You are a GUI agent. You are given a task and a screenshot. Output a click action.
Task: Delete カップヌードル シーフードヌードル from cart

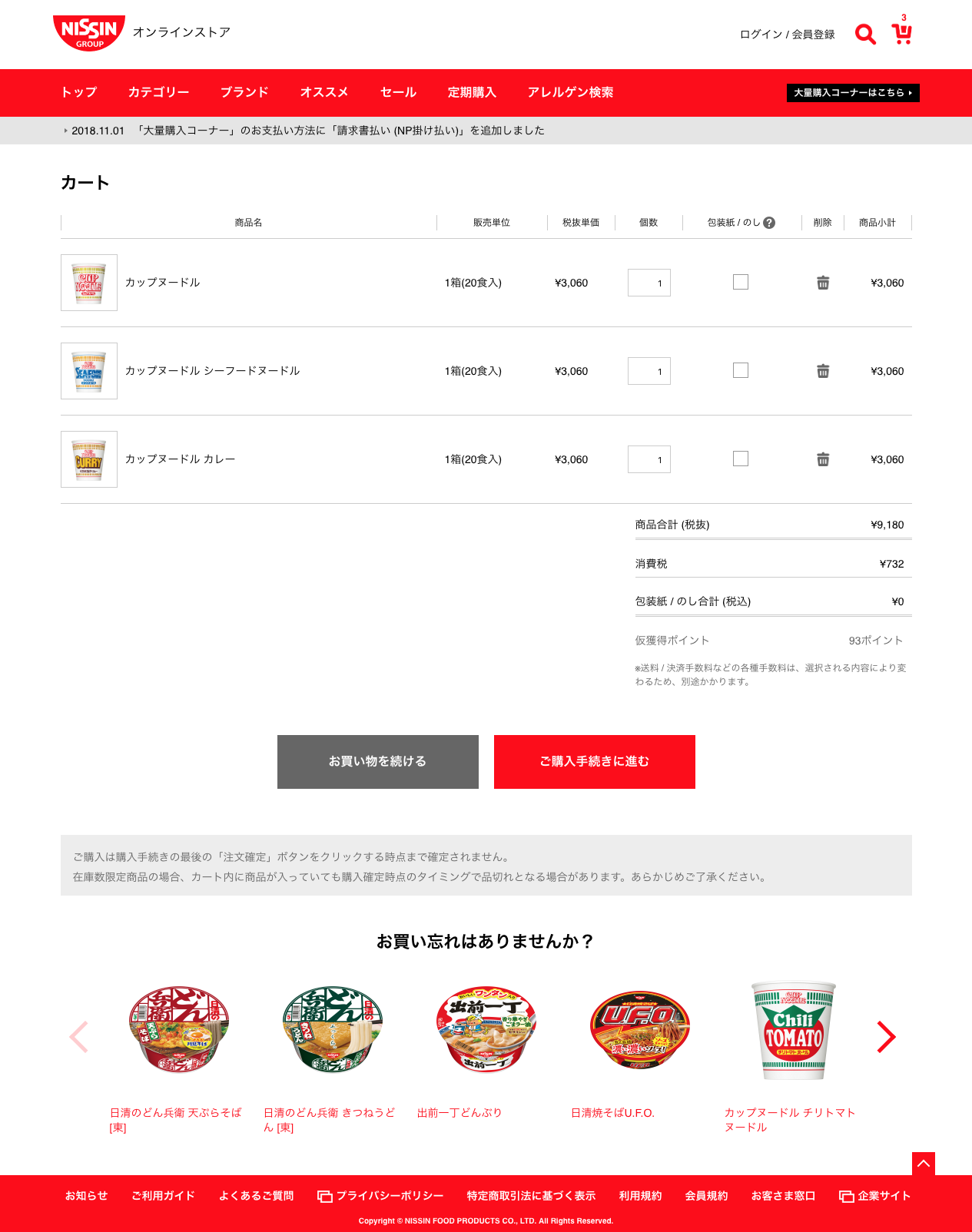823,371
